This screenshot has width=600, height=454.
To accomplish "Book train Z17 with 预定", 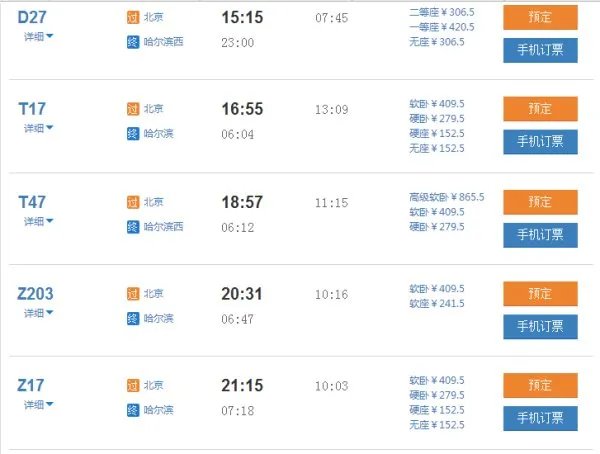I will click(x=540, y=385).
